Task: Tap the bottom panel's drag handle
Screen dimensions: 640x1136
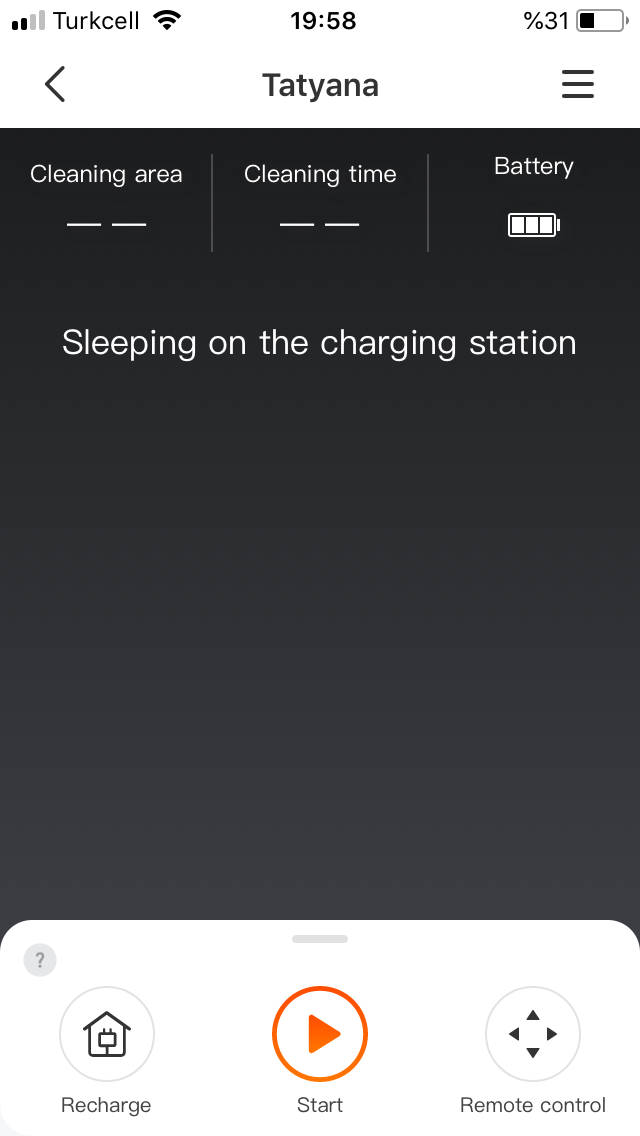Action: (x=320, y=939)
